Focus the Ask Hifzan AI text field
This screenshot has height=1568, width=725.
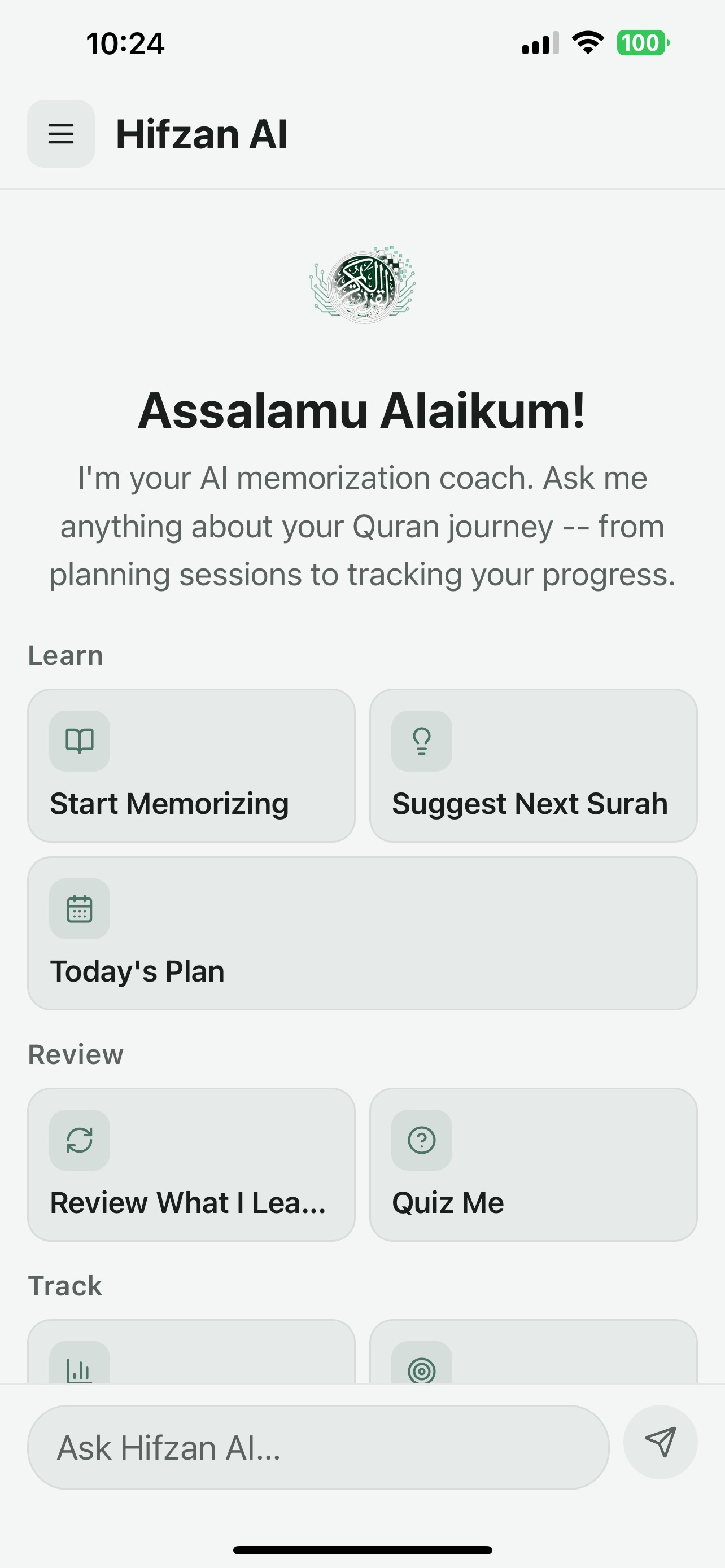coord(318,1447)
